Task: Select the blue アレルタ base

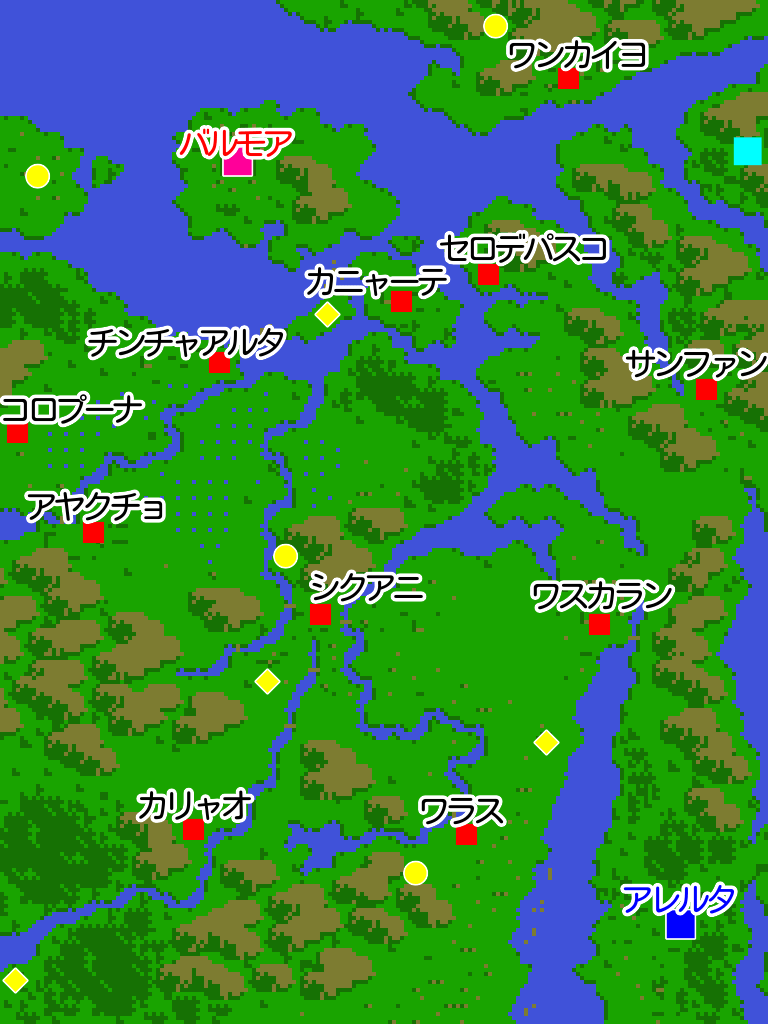Action: pyautogui.click(x=680, y=925)
